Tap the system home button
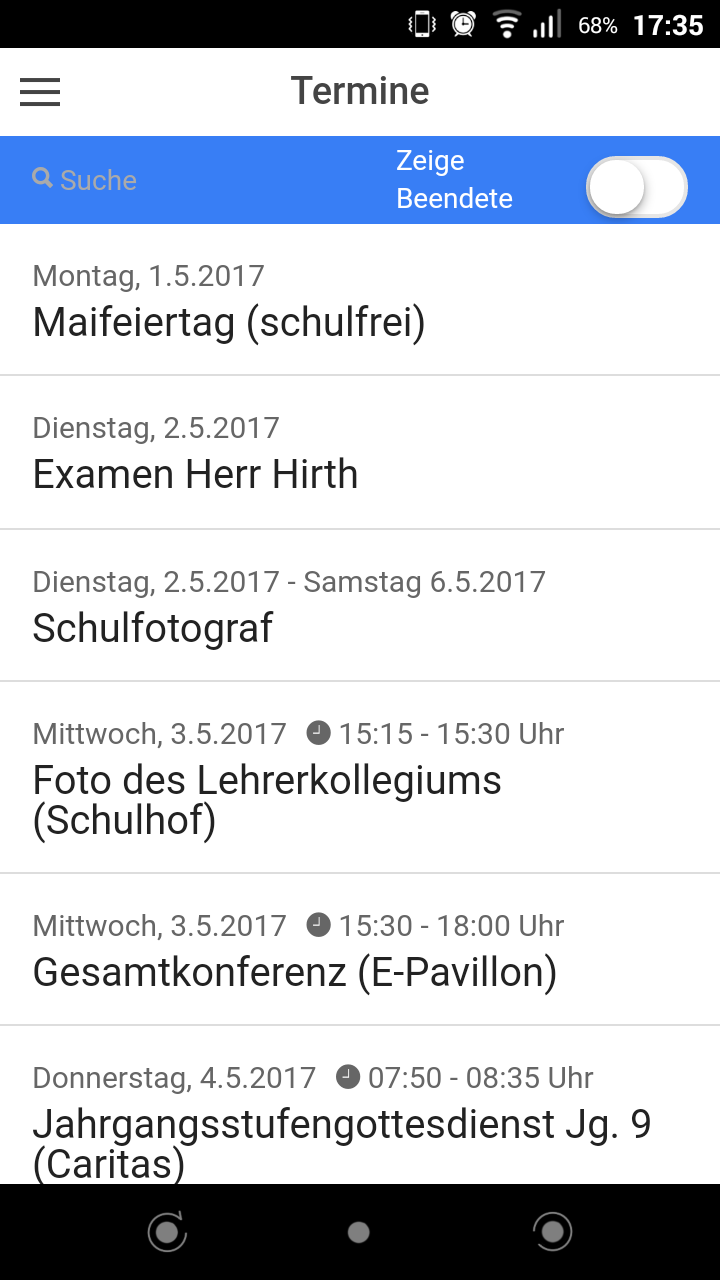 (x=359, y=1232)
